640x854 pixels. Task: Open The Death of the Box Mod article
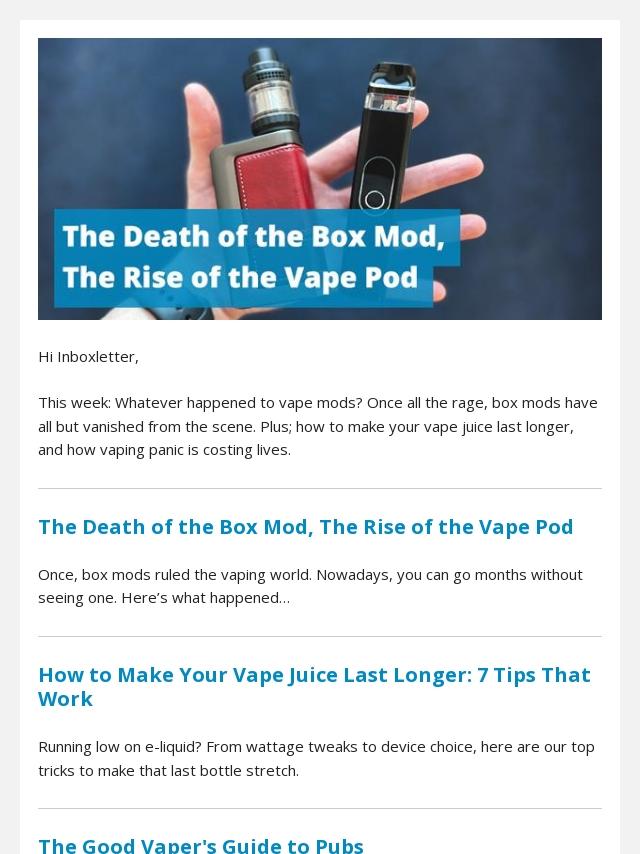(305, 527)
